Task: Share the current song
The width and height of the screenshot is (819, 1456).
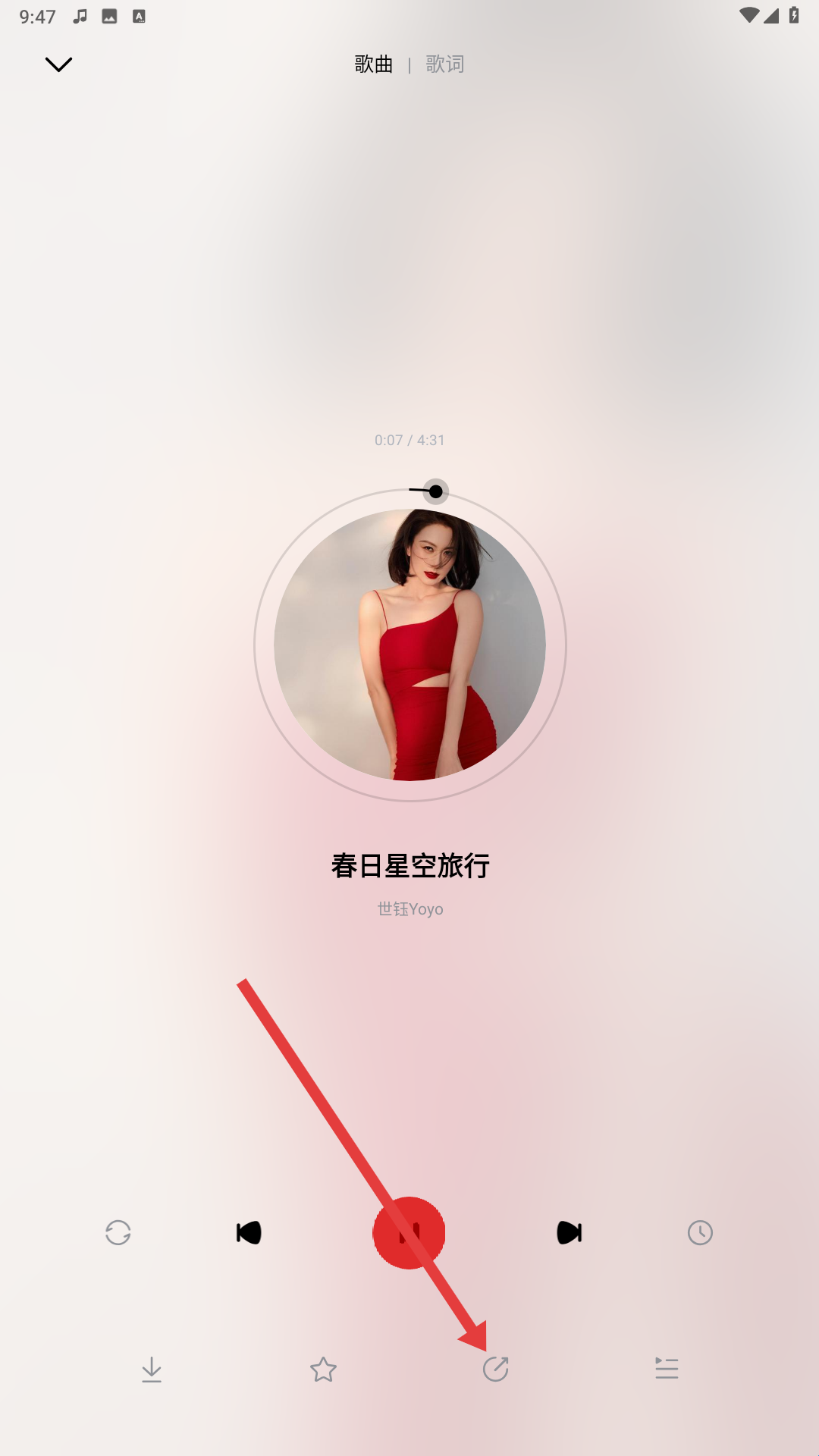Action: [496, 1369]
